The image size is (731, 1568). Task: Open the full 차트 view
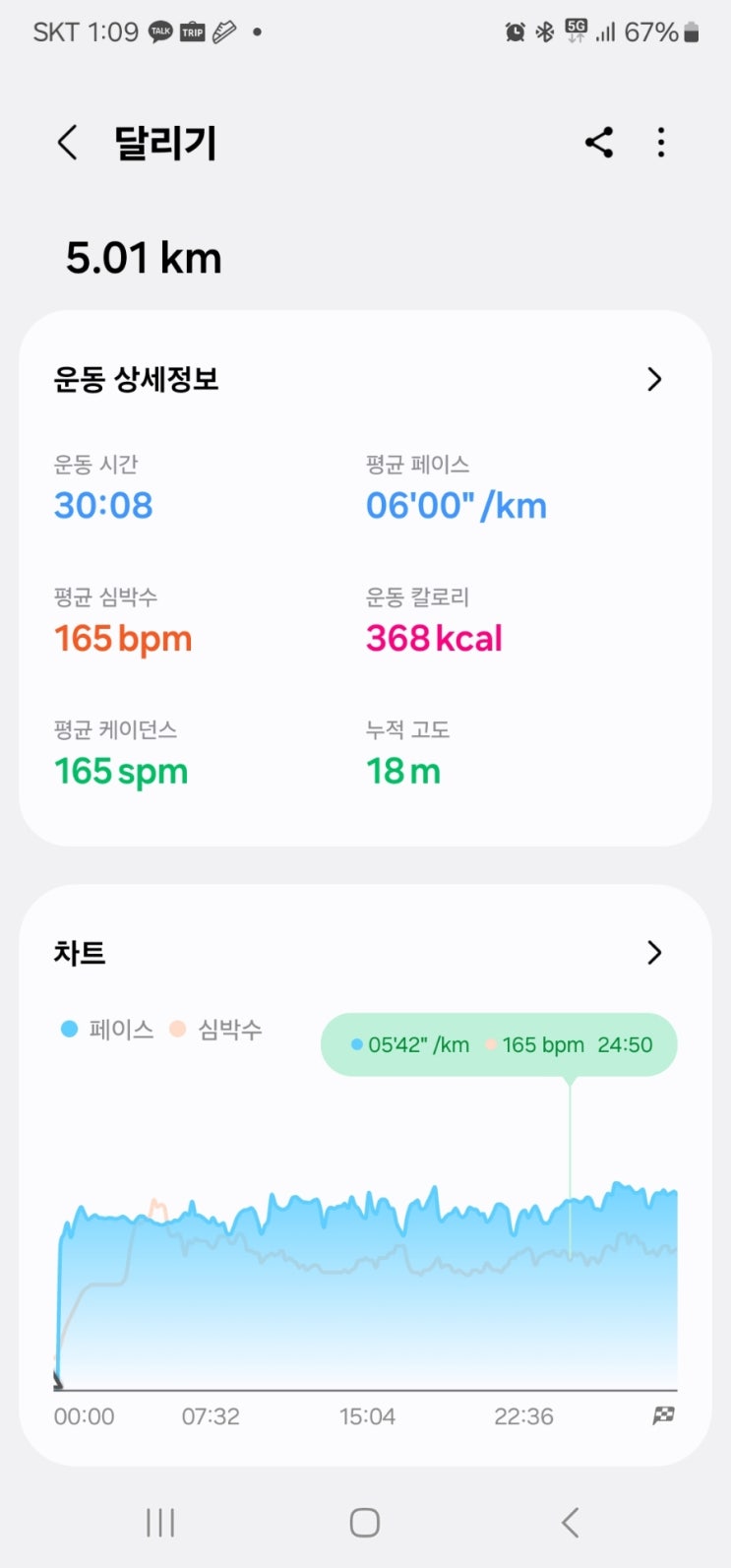(x=654, y=953)
